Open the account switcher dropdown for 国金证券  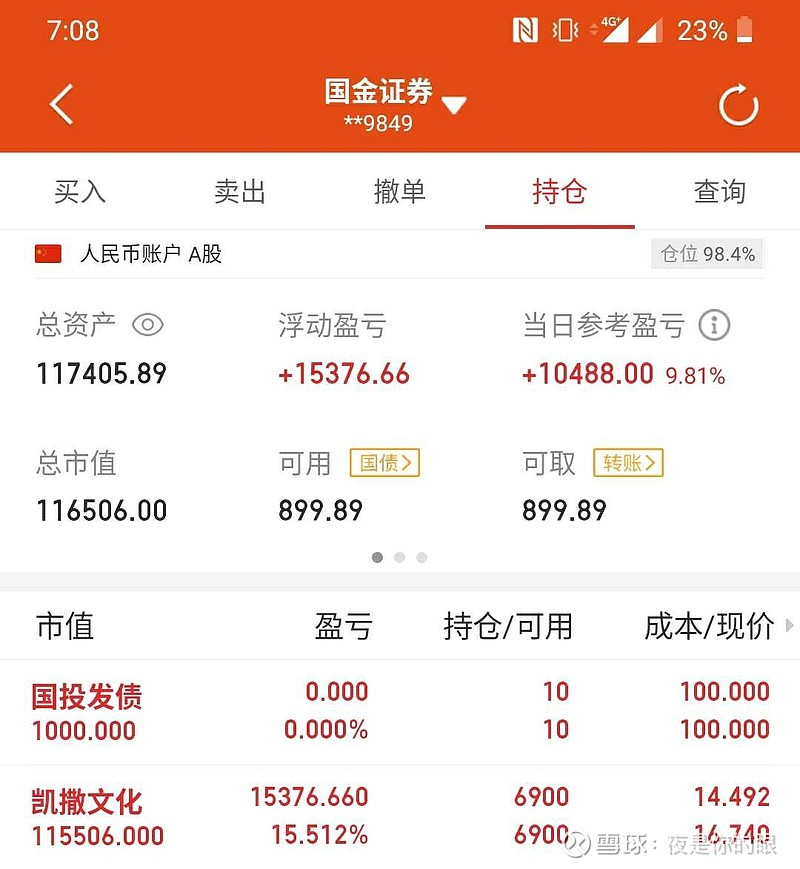click(456, 104)
